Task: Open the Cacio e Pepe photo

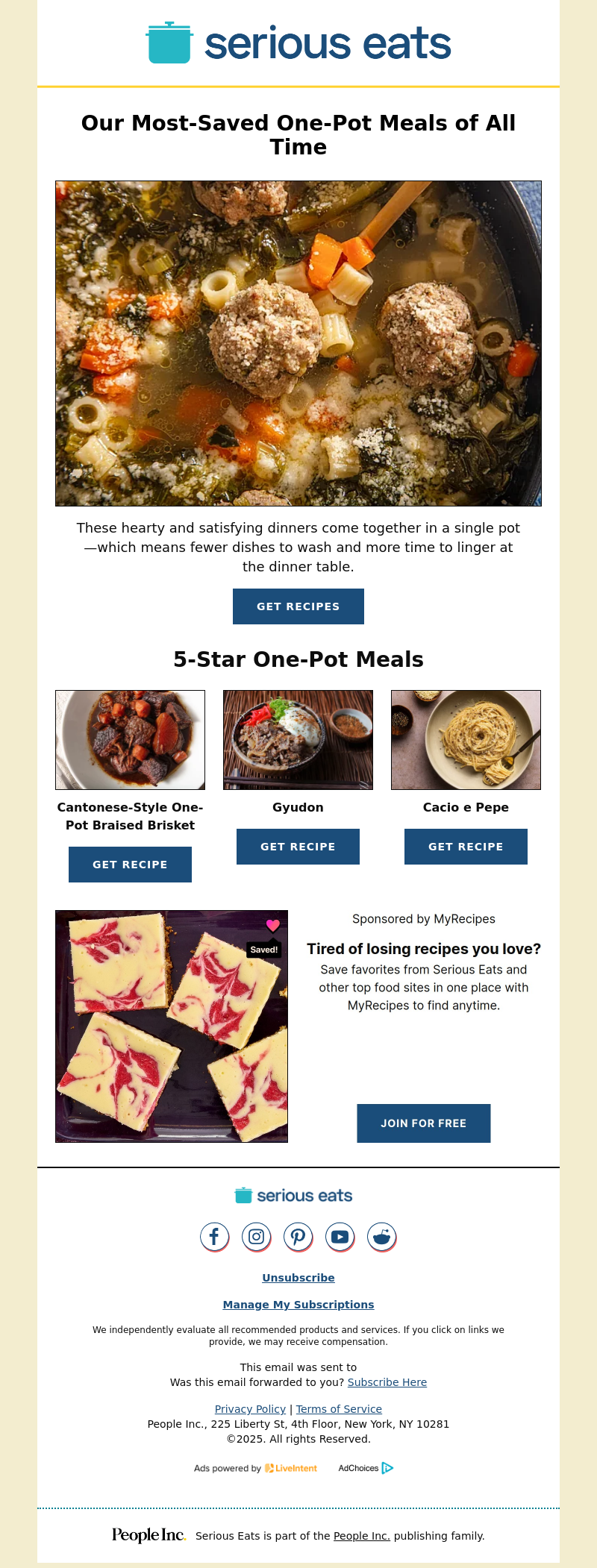Action: click(466, 740)
